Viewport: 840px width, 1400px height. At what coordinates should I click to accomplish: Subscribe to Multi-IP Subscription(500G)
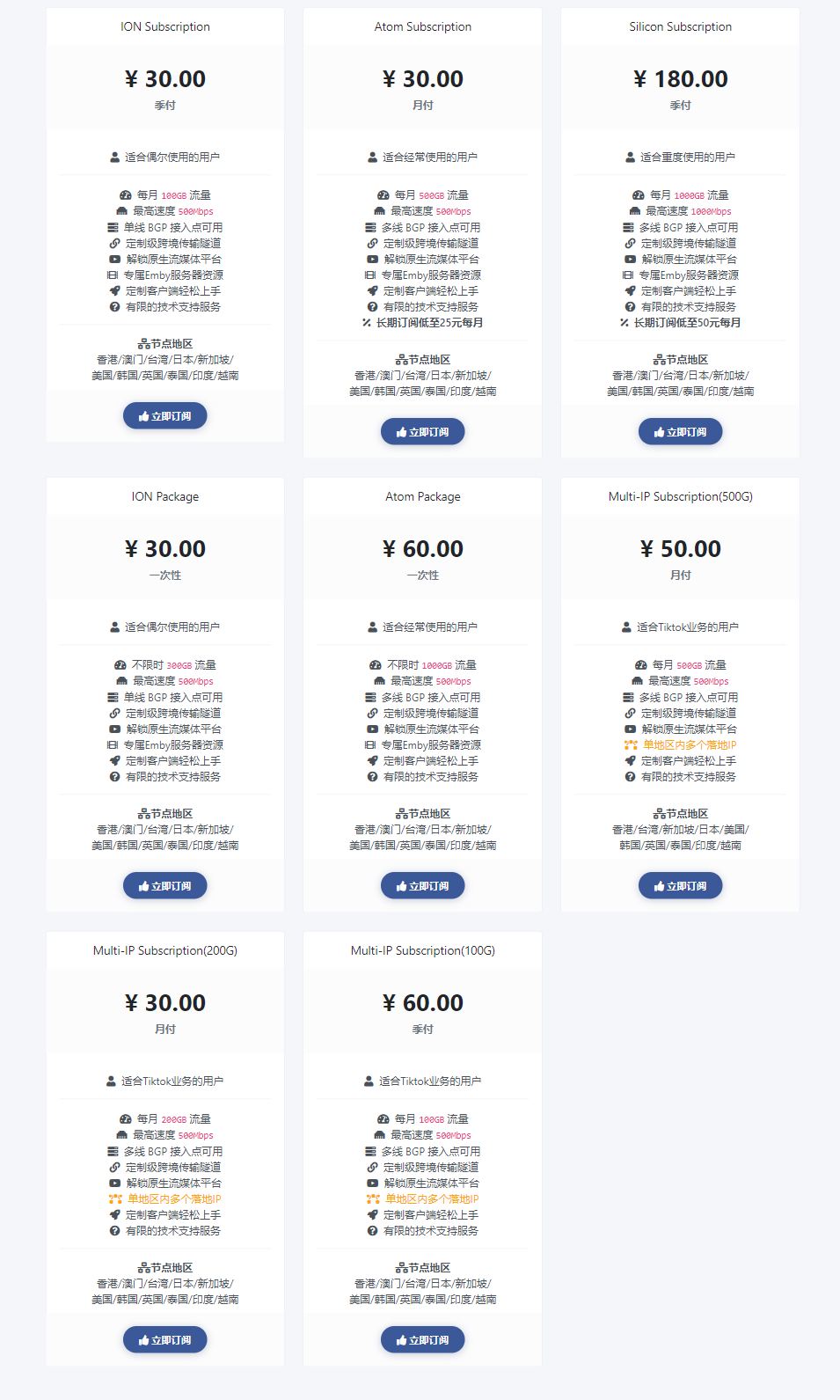pyautogui.click(x=680, y=886)
